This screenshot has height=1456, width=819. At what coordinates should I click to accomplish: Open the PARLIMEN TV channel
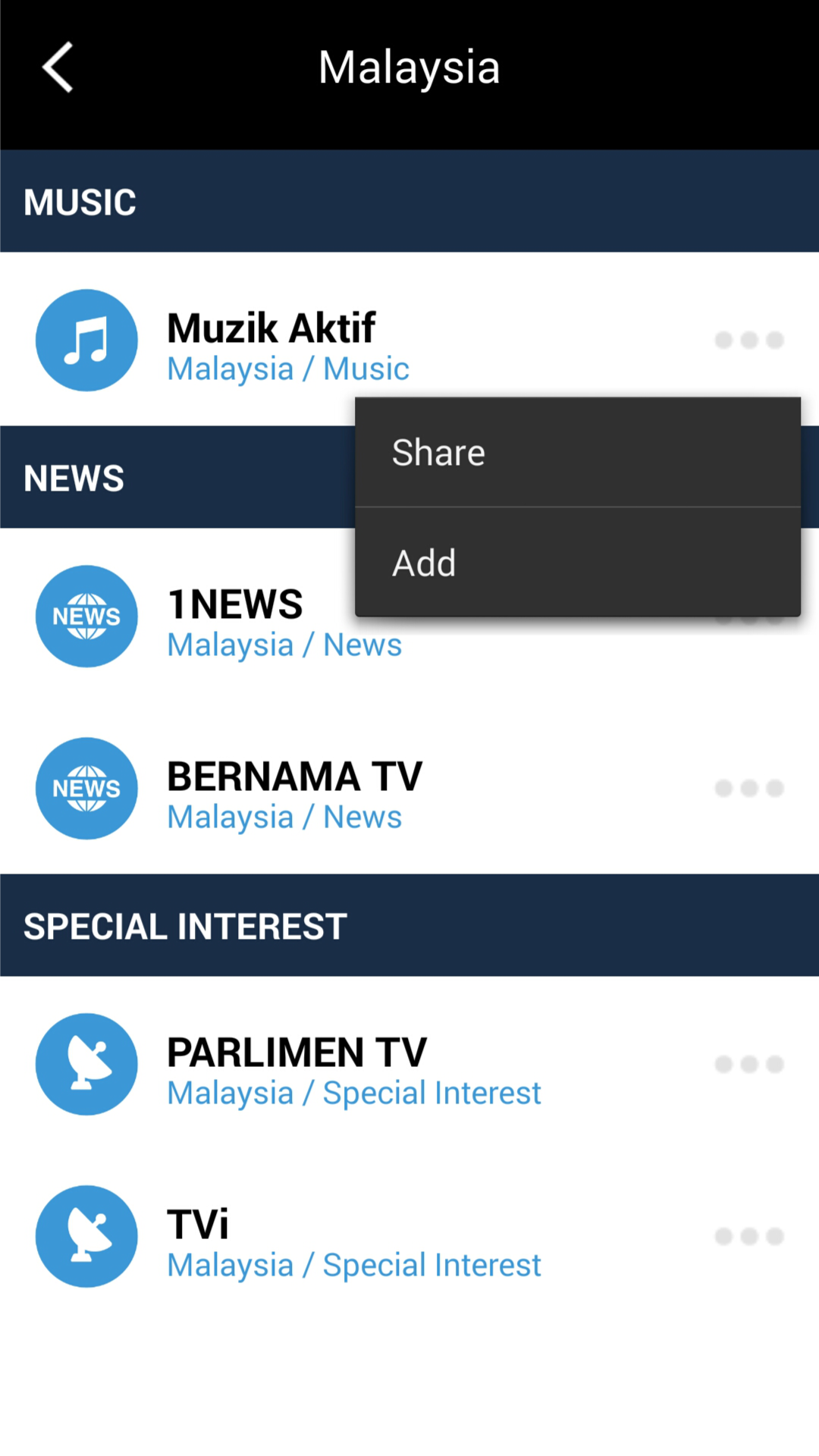(x=296, y=1065)
